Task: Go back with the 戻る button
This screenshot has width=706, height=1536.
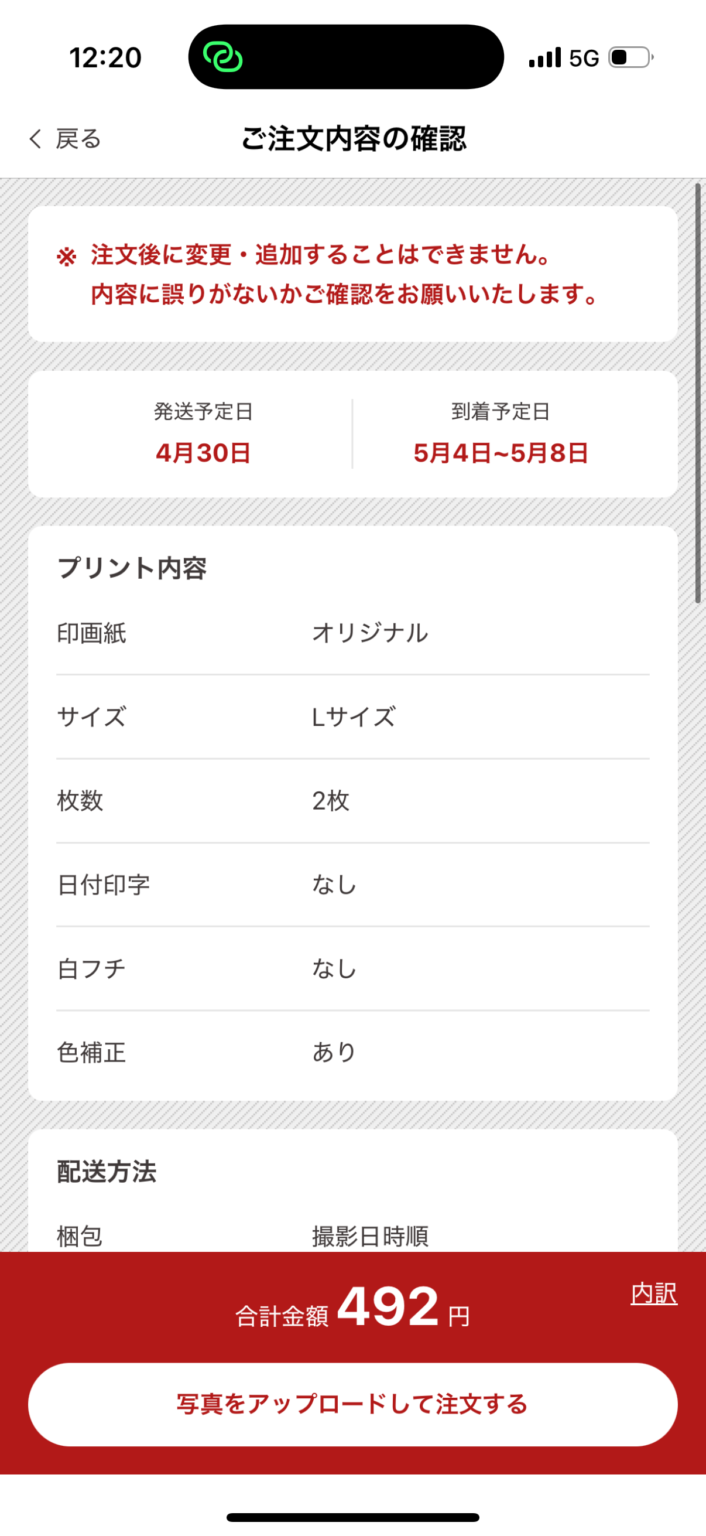Action: point(65,139)
